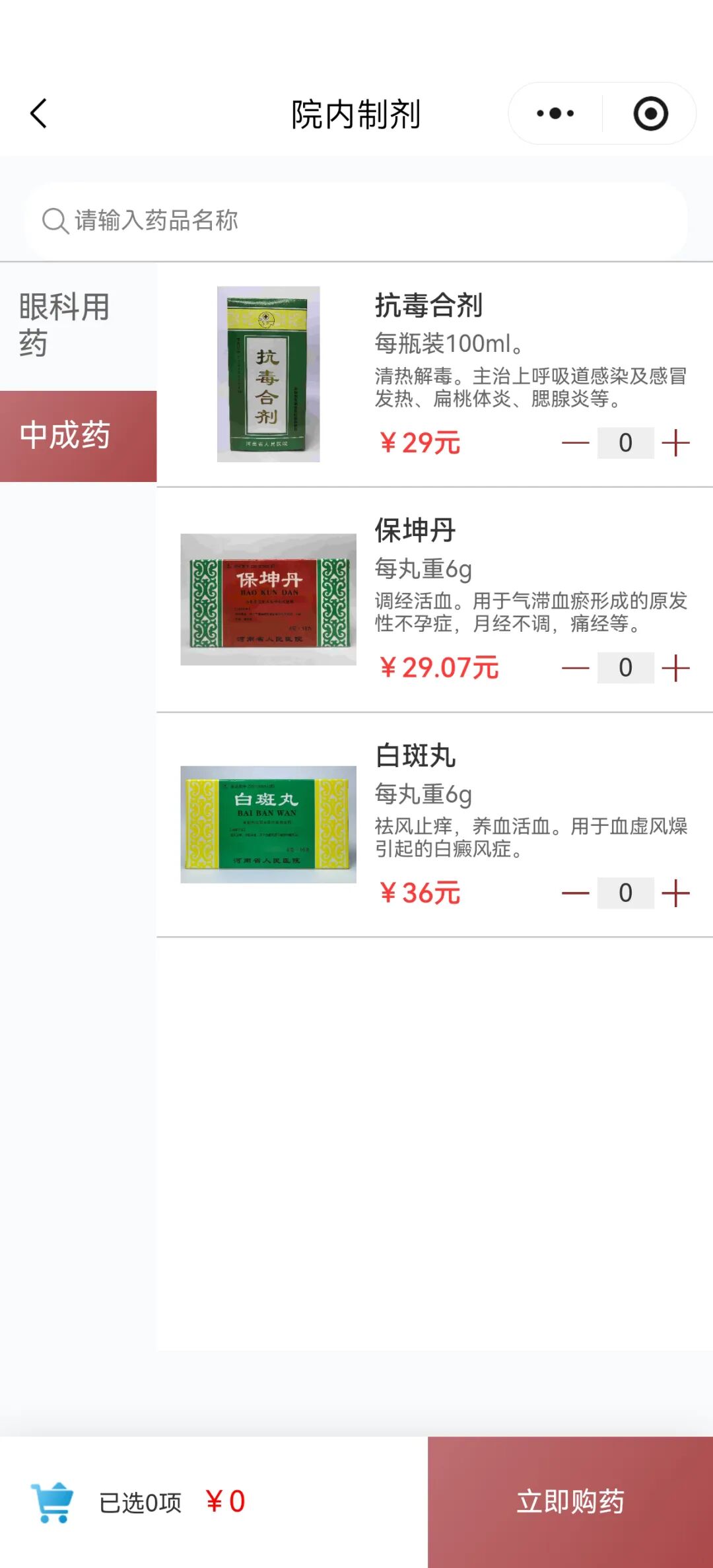Screen dimensions: 713x1568
Task: Reduce the 保坤丹 quantity by one
Action: point(575,668)
